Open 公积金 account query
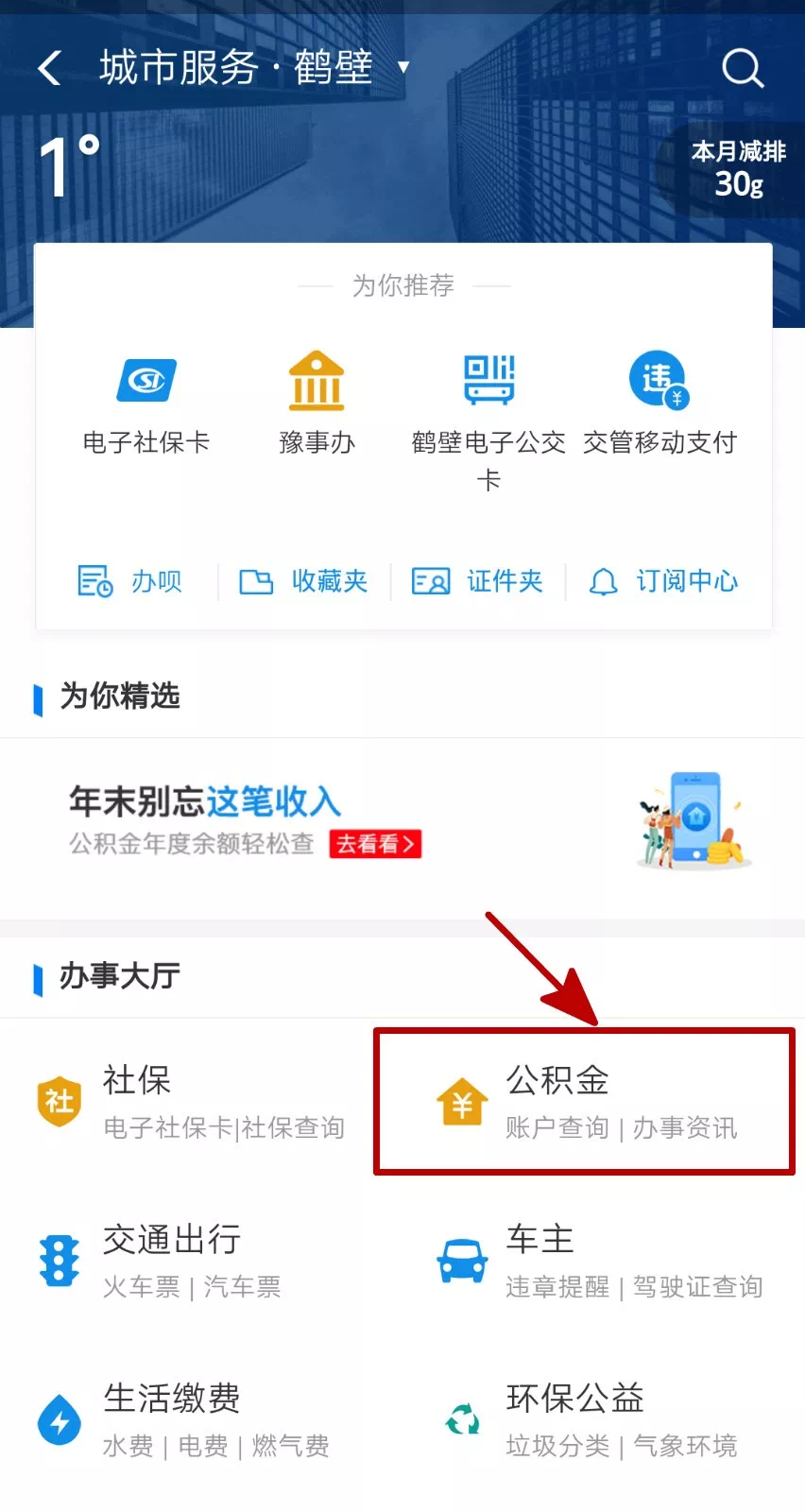This screenshot has width=805, height=1512. point(584,1102)
